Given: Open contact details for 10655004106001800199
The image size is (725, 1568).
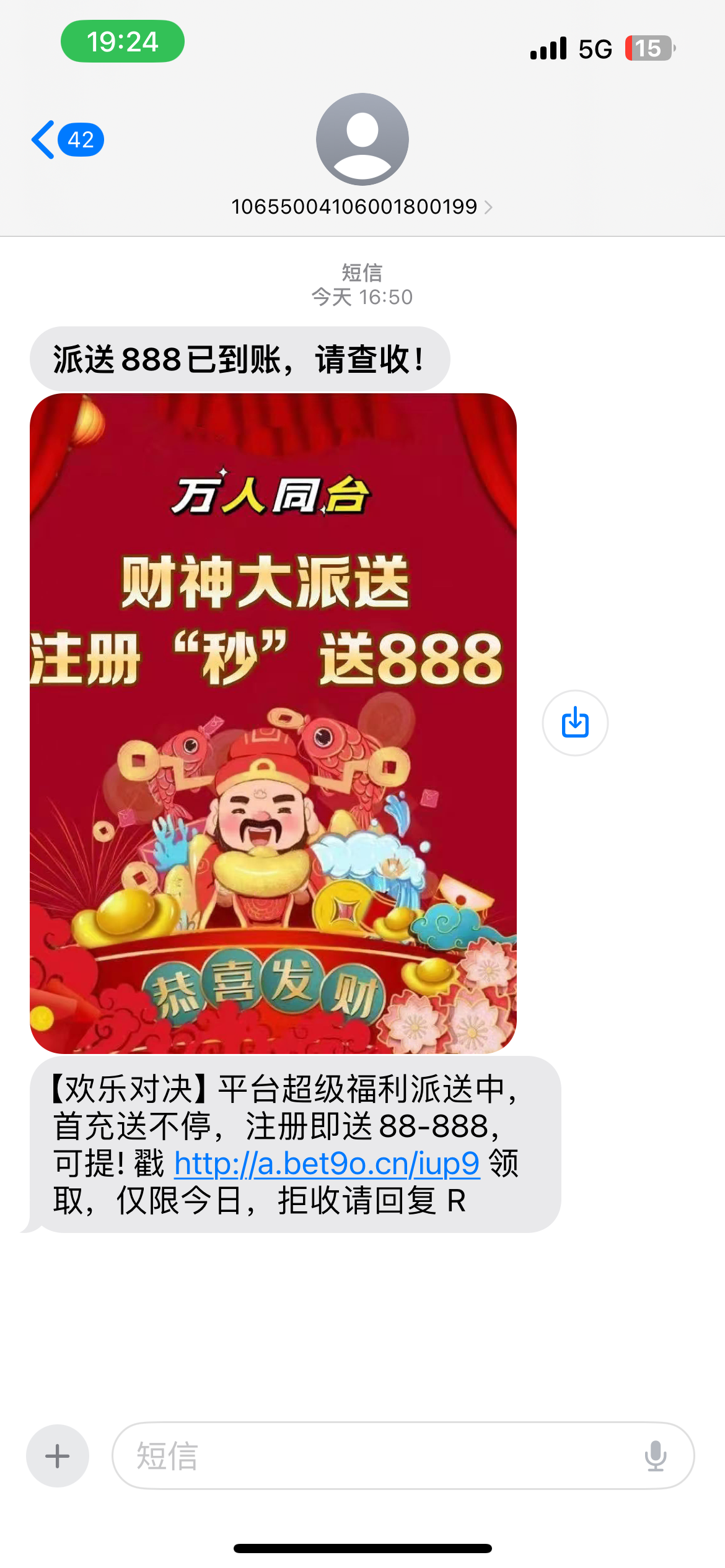Looking at the screenshot, I should click(362, 206).
